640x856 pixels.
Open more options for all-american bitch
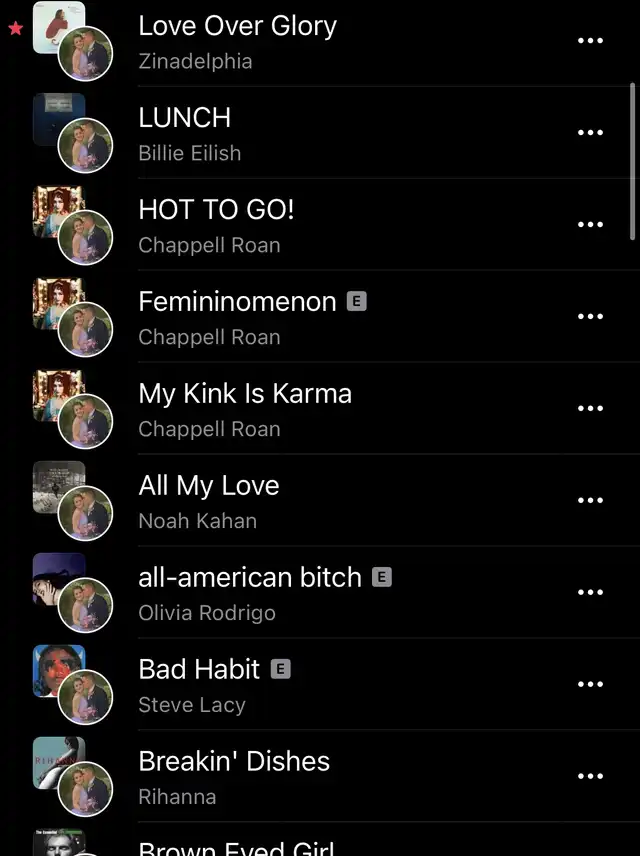(591, 593)
